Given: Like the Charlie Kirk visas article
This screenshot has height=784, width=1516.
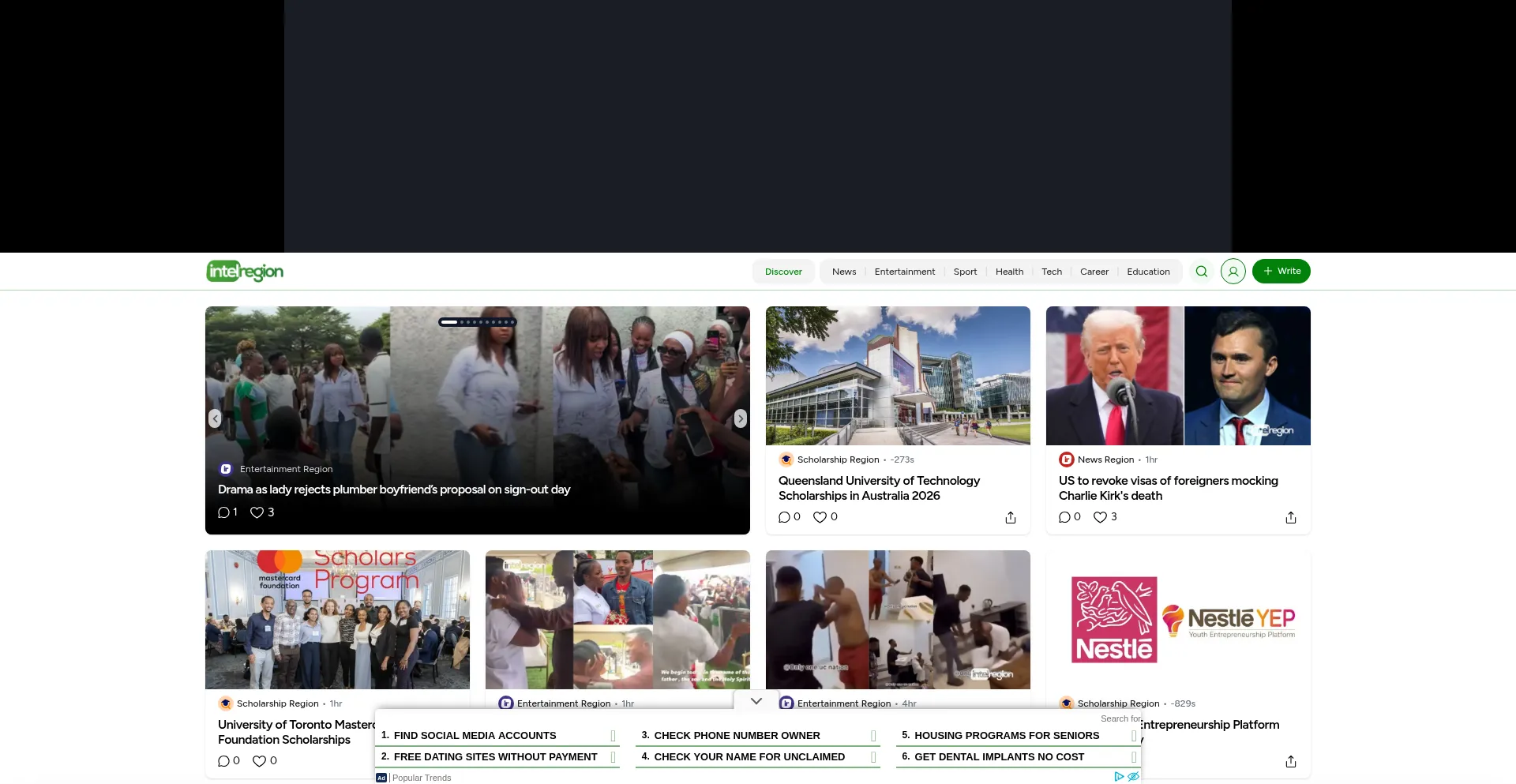Looking at the screenshot, I should 1099,517.
